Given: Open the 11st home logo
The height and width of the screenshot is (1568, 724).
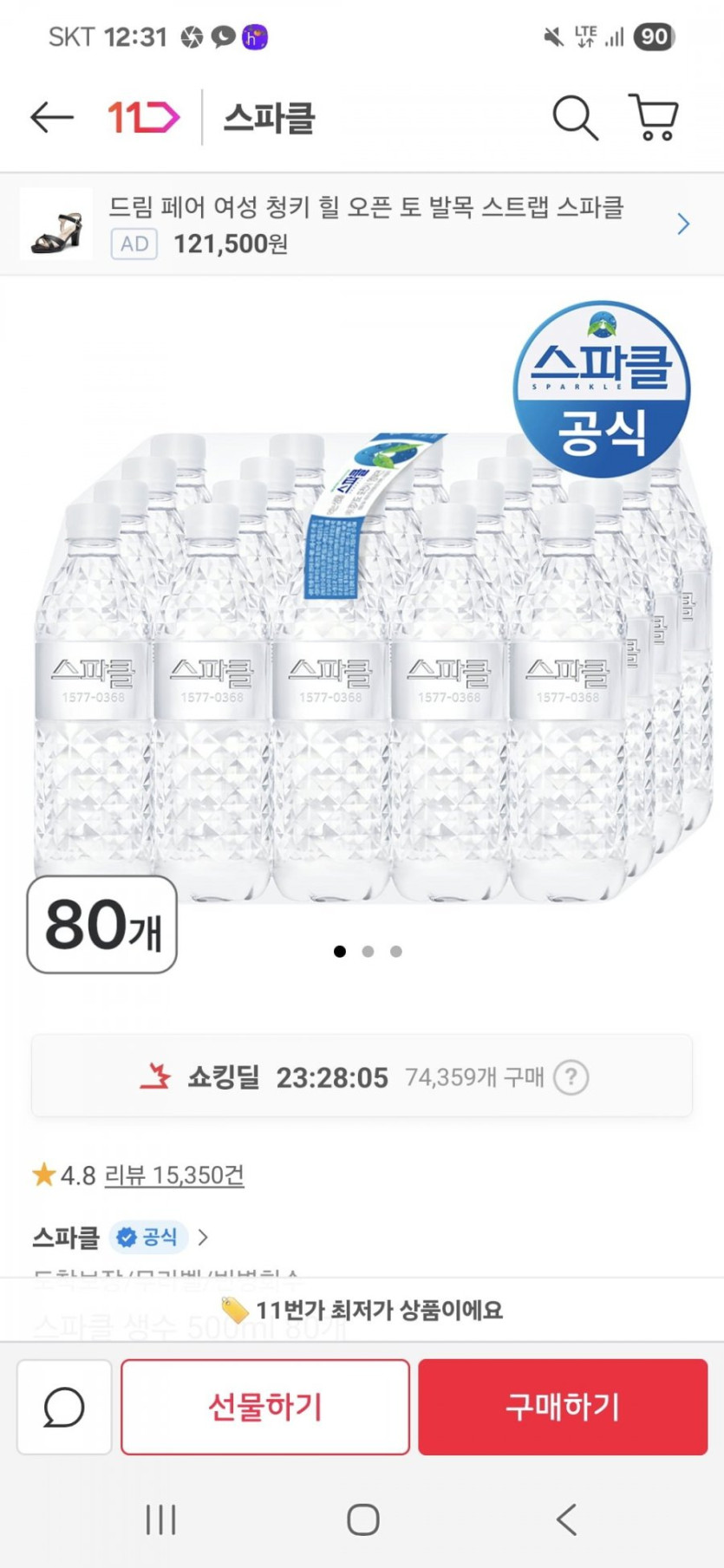Looking at the screenshot, I should [x=143, y=118].
